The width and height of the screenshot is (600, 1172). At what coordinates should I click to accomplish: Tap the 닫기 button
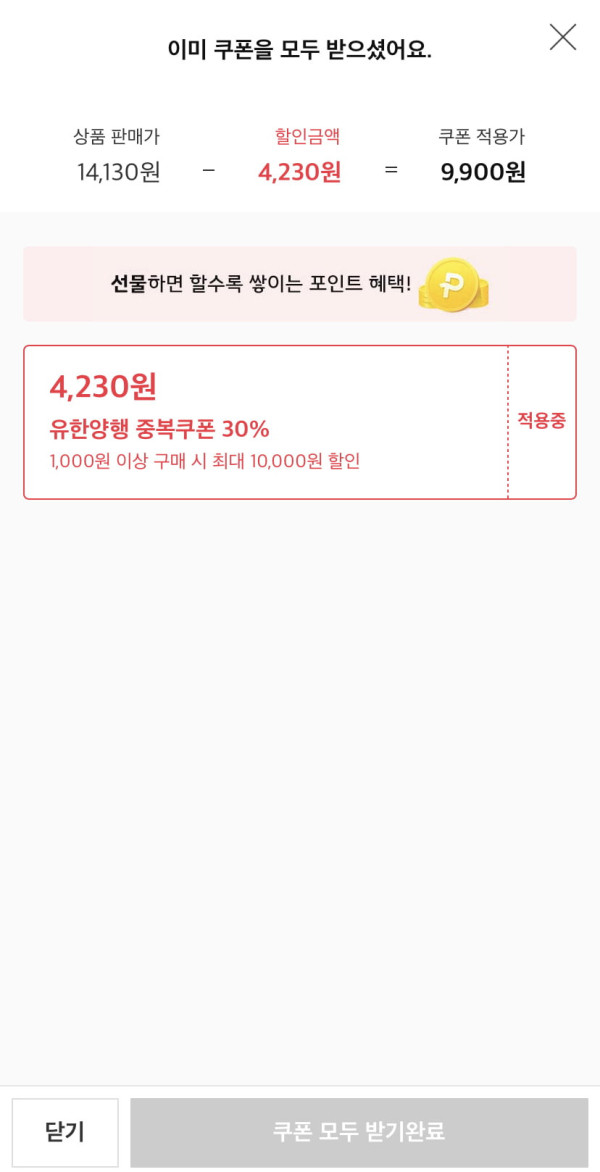tap(65, 1132)
